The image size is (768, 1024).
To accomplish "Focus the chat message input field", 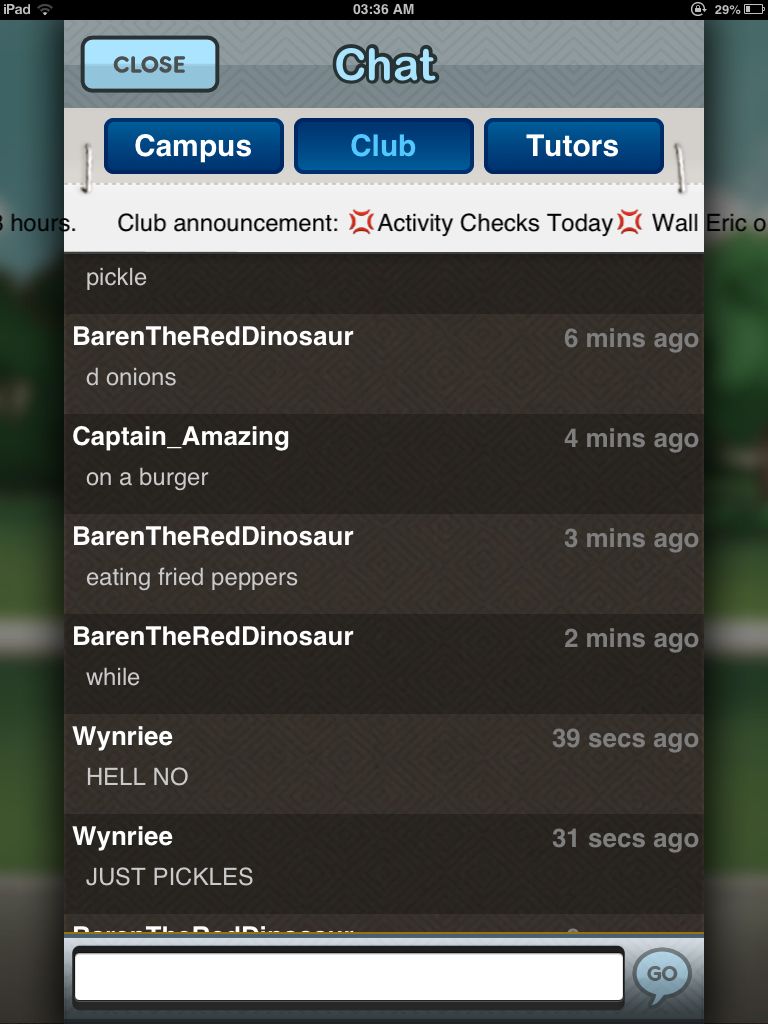I will [348, 977].
